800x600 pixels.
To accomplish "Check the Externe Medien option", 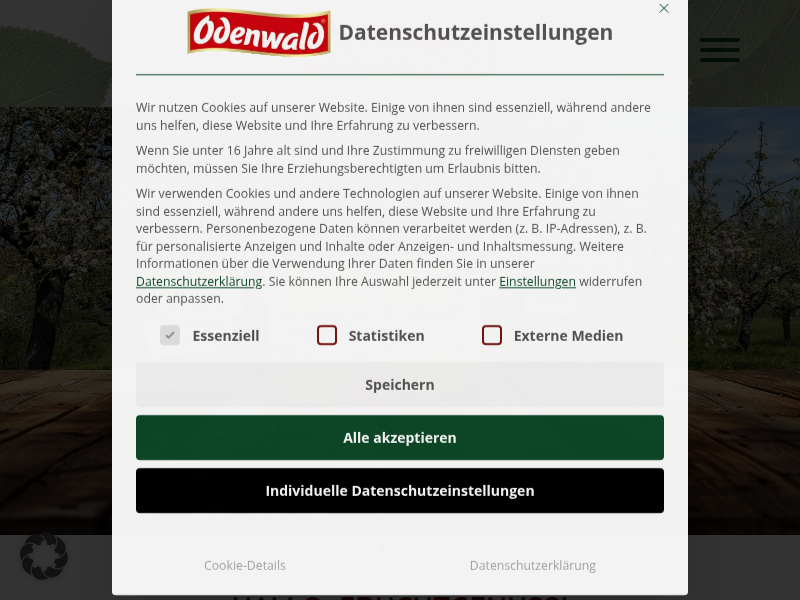I will click(x=492, y=335).
